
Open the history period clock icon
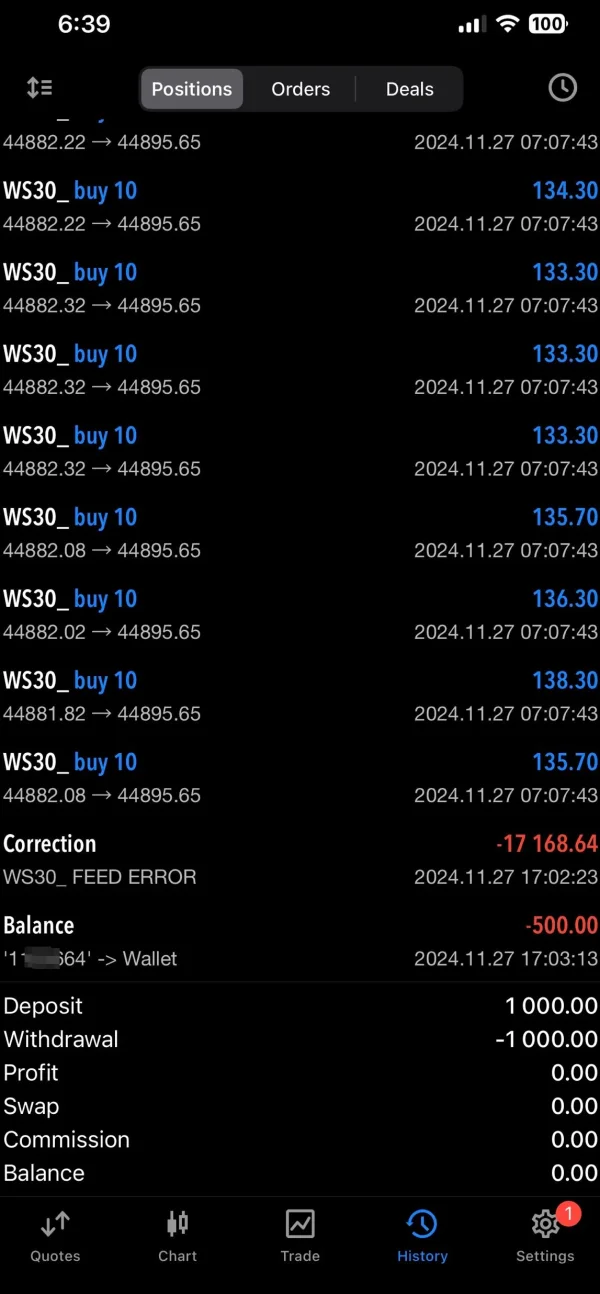coord(563,88)
